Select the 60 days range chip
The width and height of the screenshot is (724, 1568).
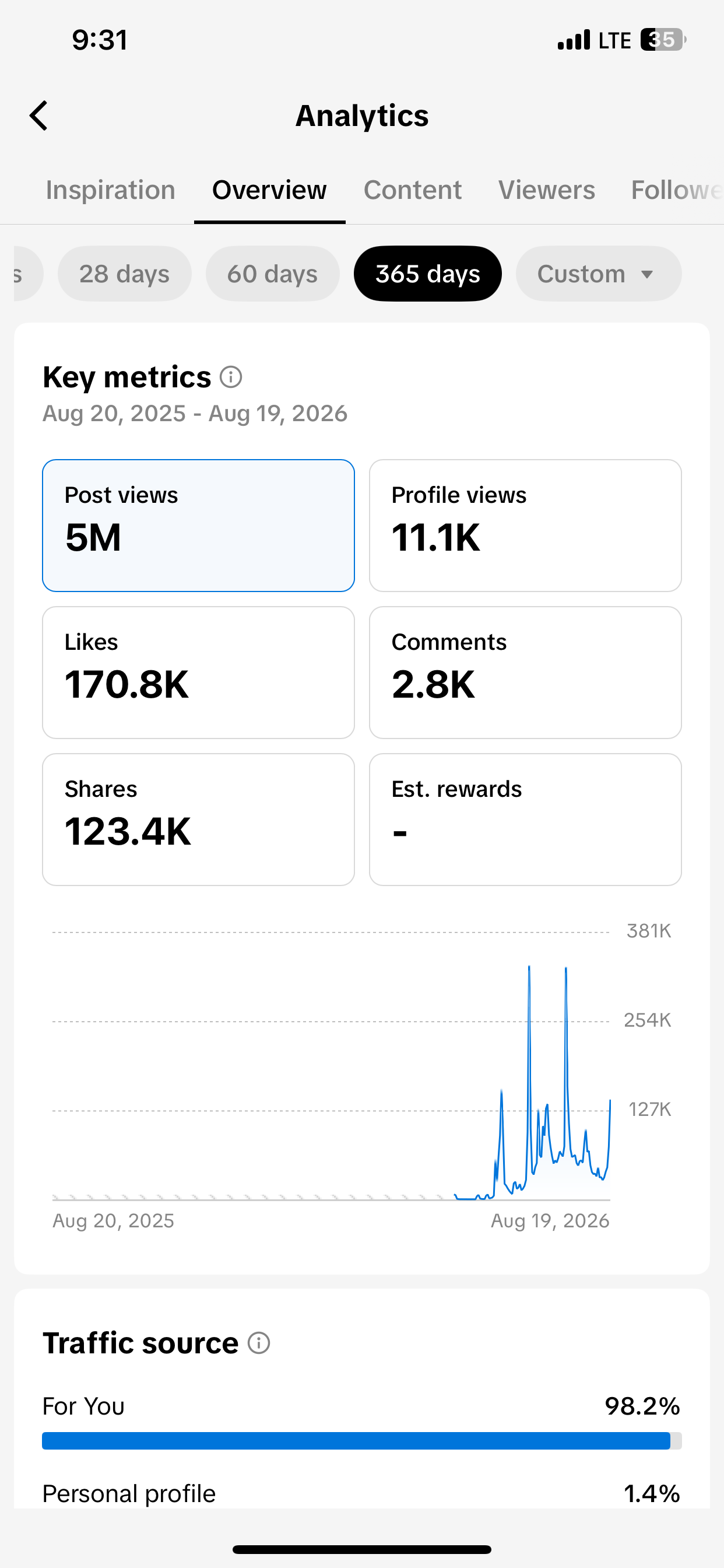pos(273,274)
